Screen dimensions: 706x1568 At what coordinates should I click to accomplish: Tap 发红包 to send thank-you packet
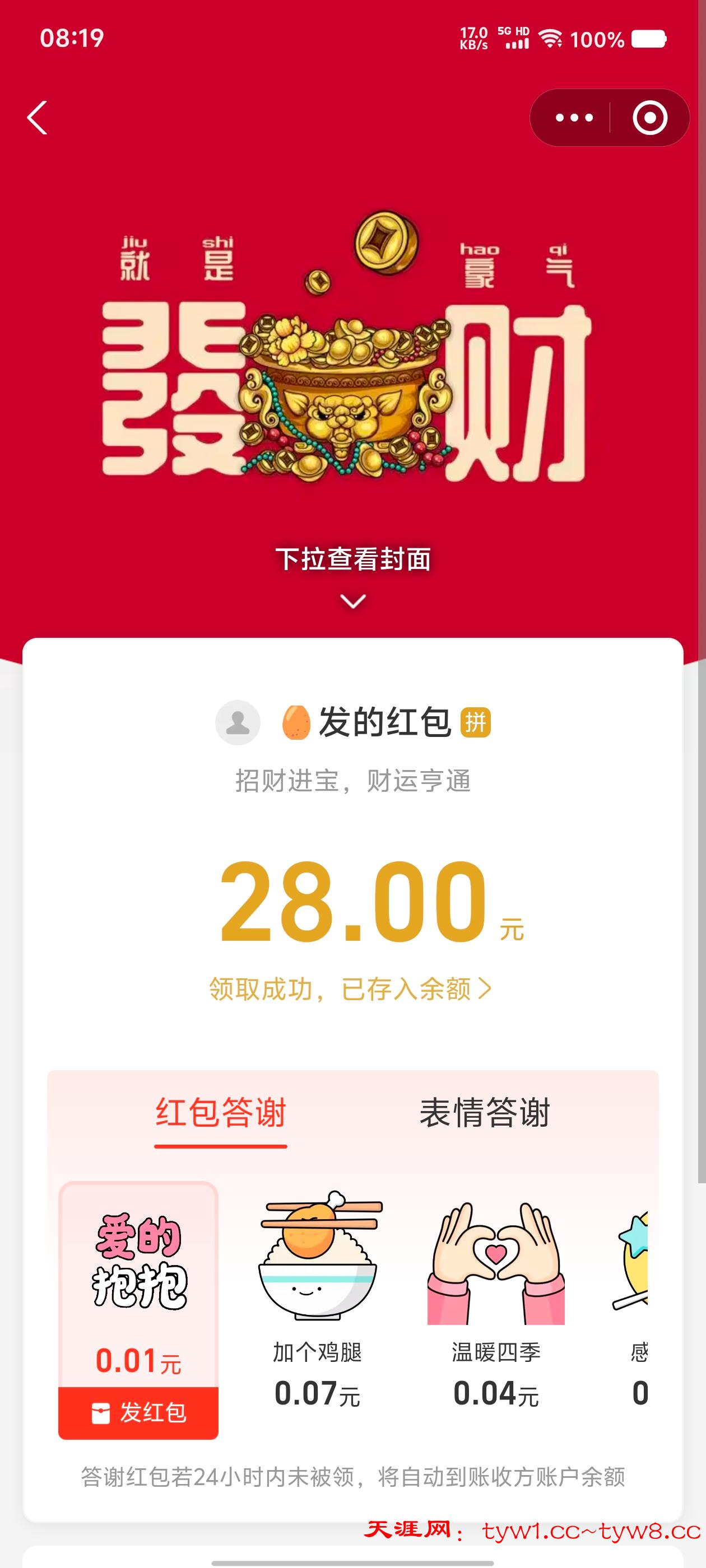coord(138,1412)
